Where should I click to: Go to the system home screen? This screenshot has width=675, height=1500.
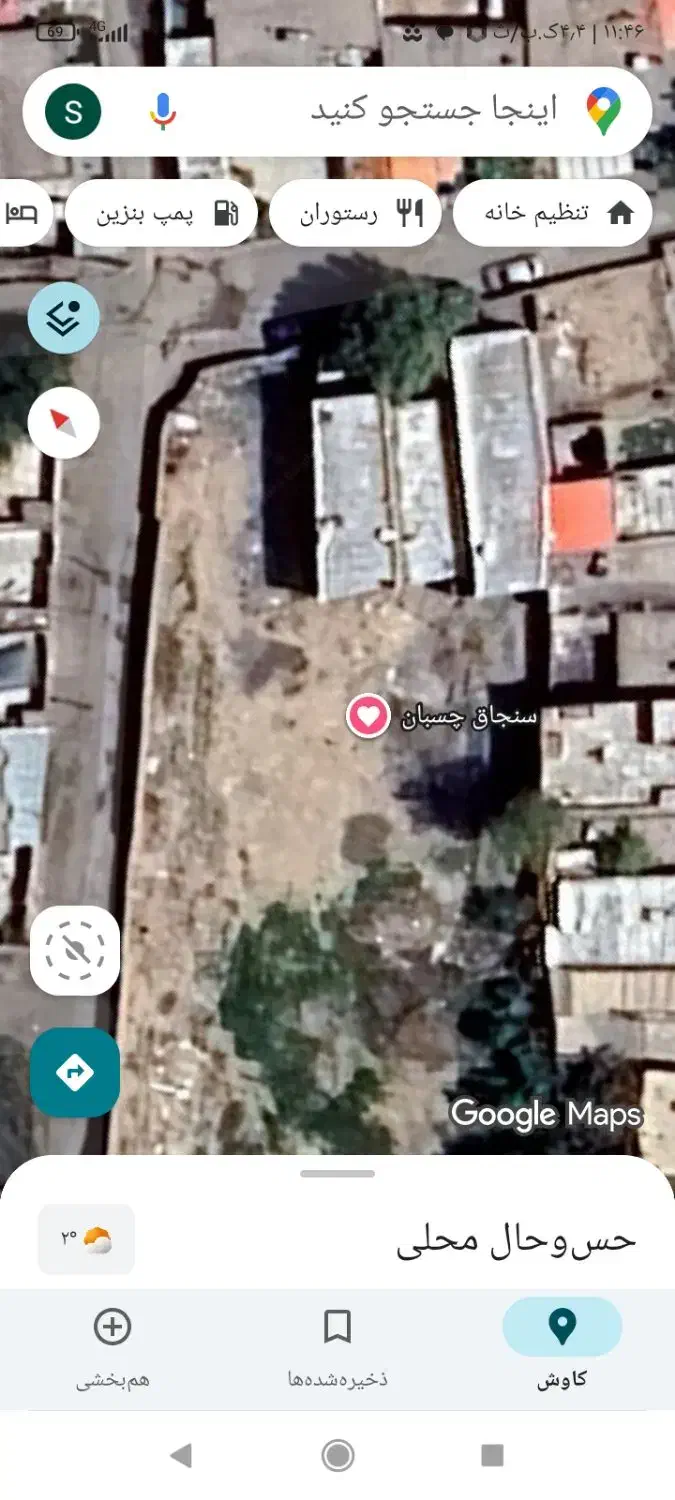coord(338,1455)
